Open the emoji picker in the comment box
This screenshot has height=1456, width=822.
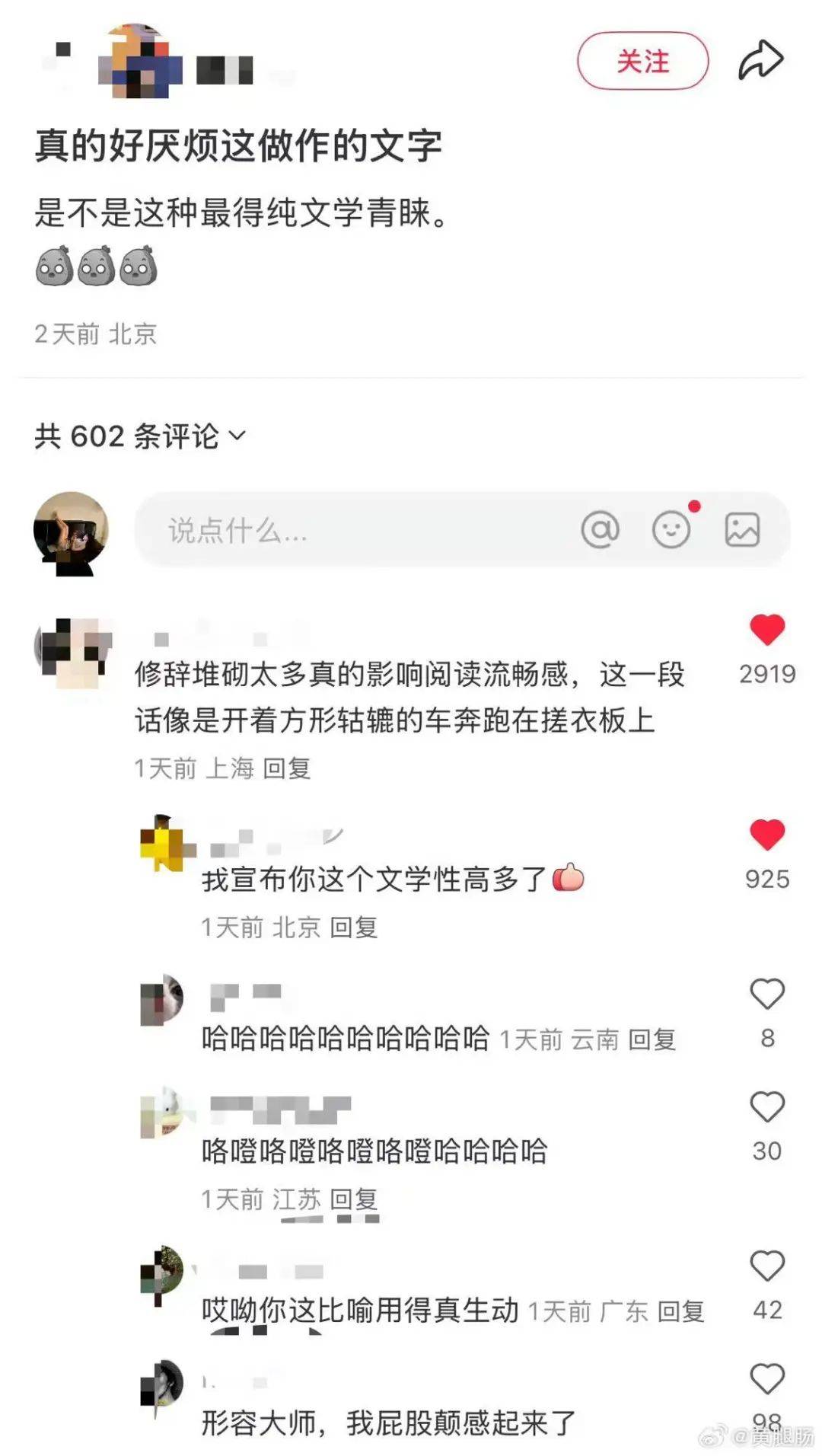pyautogui.click(x=671, y=529)
